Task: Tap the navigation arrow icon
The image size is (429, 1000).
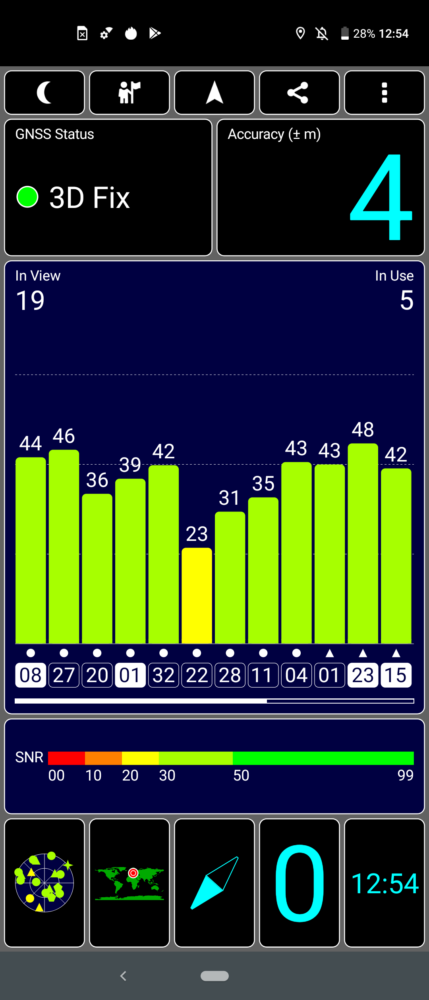Action: 214,92
